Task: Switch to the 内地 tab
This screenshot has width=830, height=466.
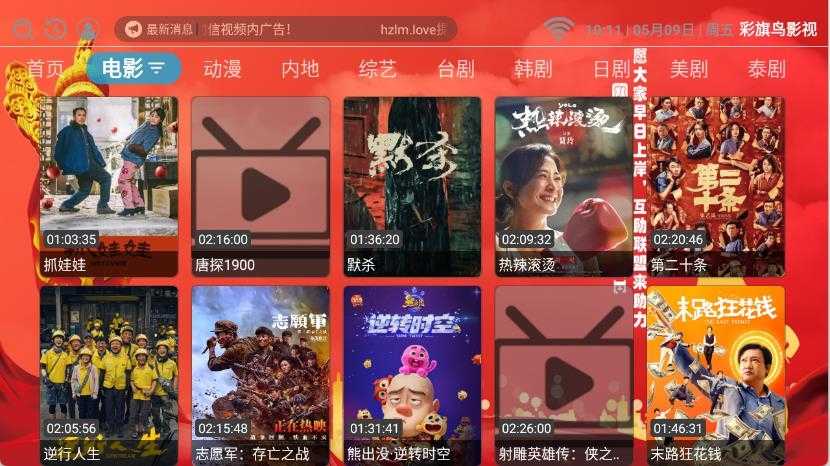Action: (300, 69)
